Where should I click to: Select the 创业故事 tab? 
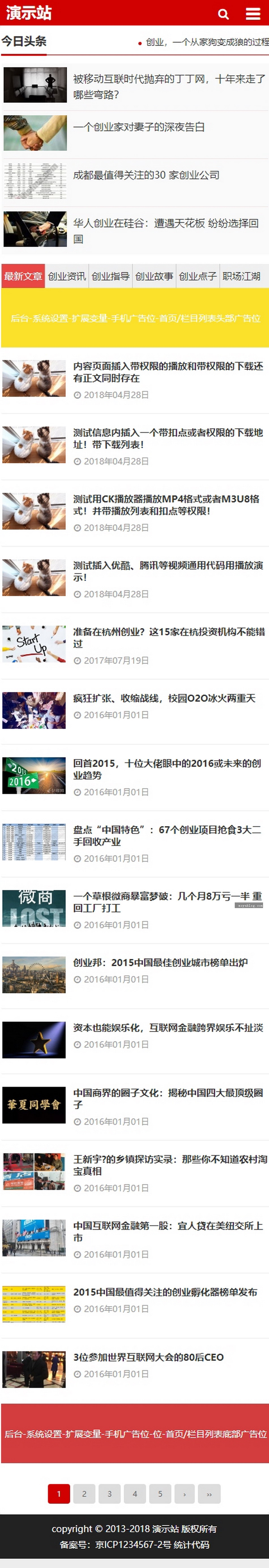click(x=154, y=276)
